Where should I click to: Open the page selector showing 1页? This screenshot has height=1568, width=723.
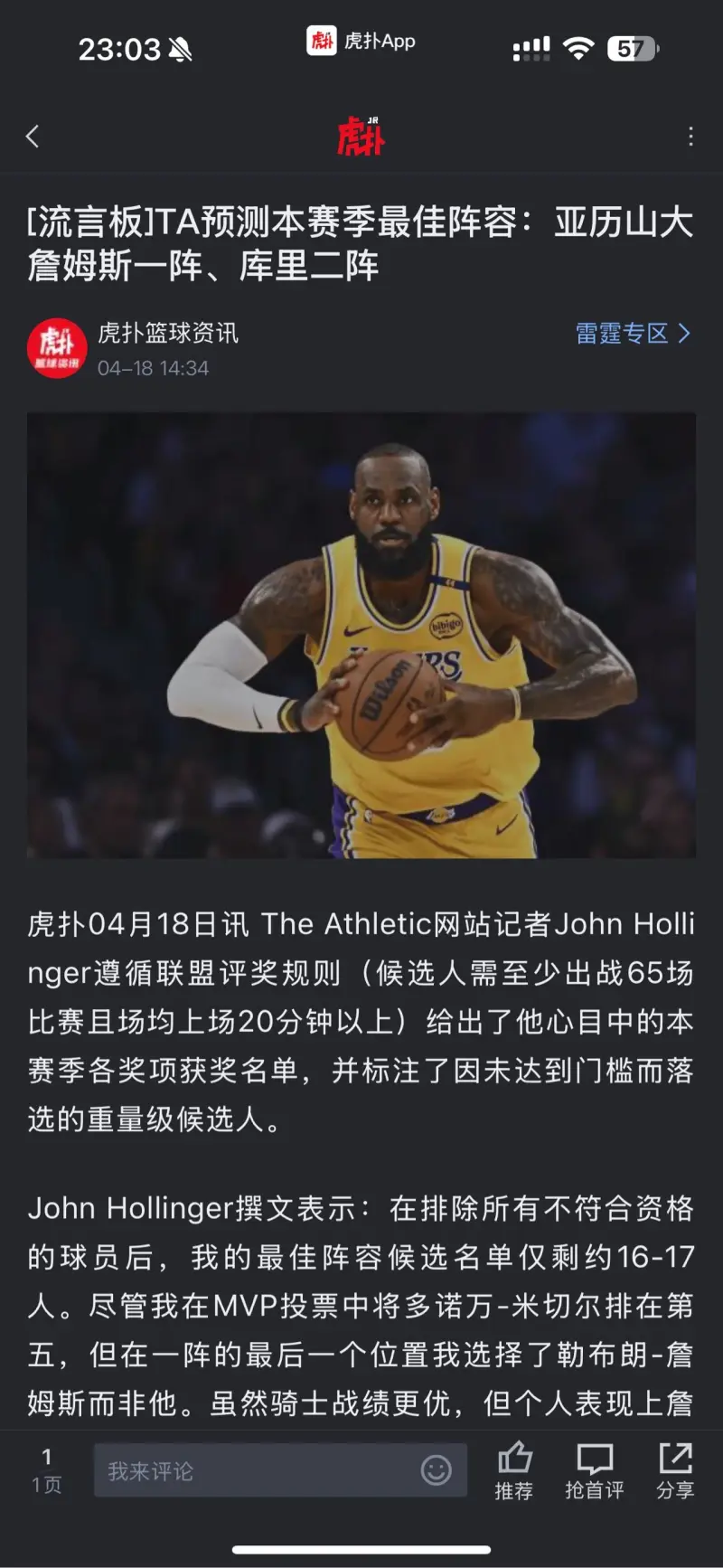(47, 1470)
